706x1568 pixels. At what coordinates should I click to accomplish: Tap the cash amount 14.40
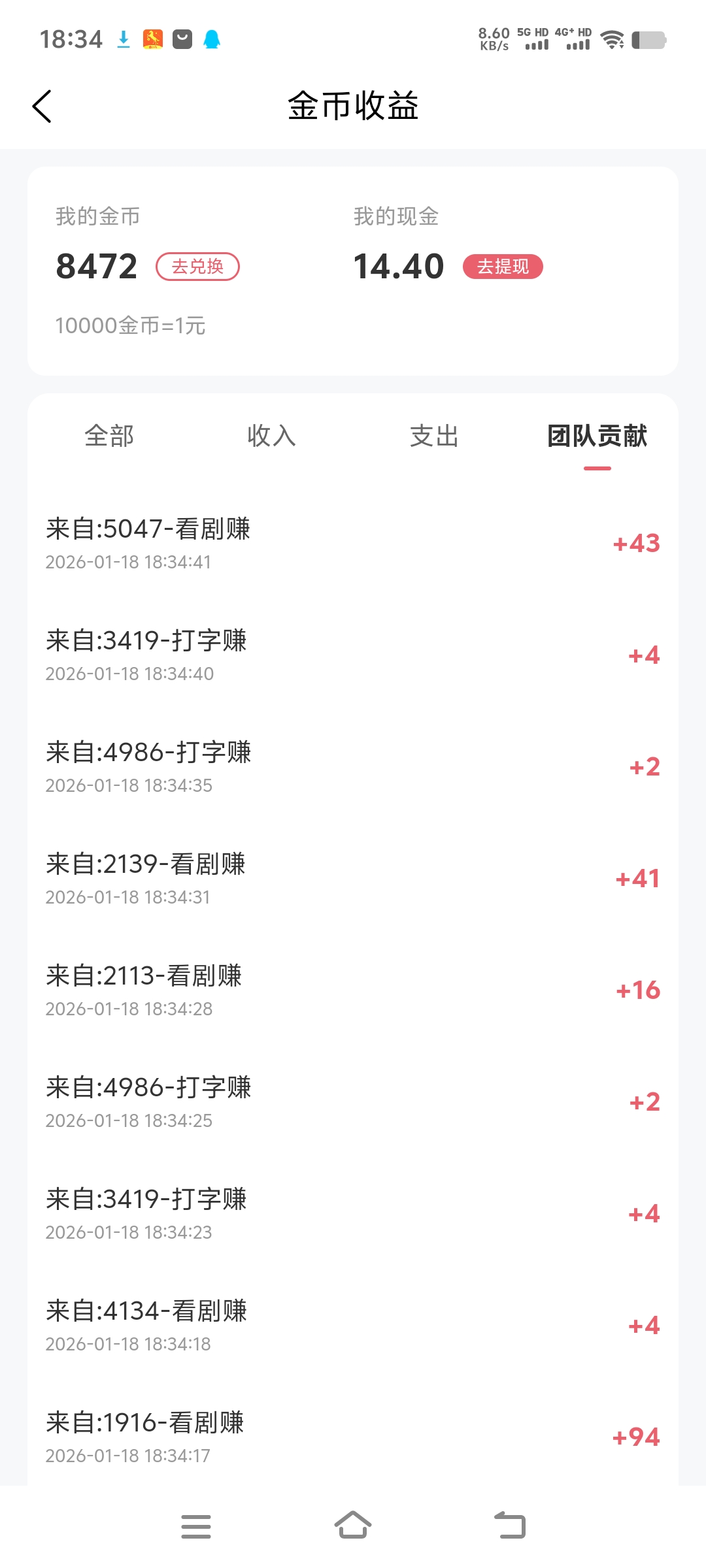point(396,265)
